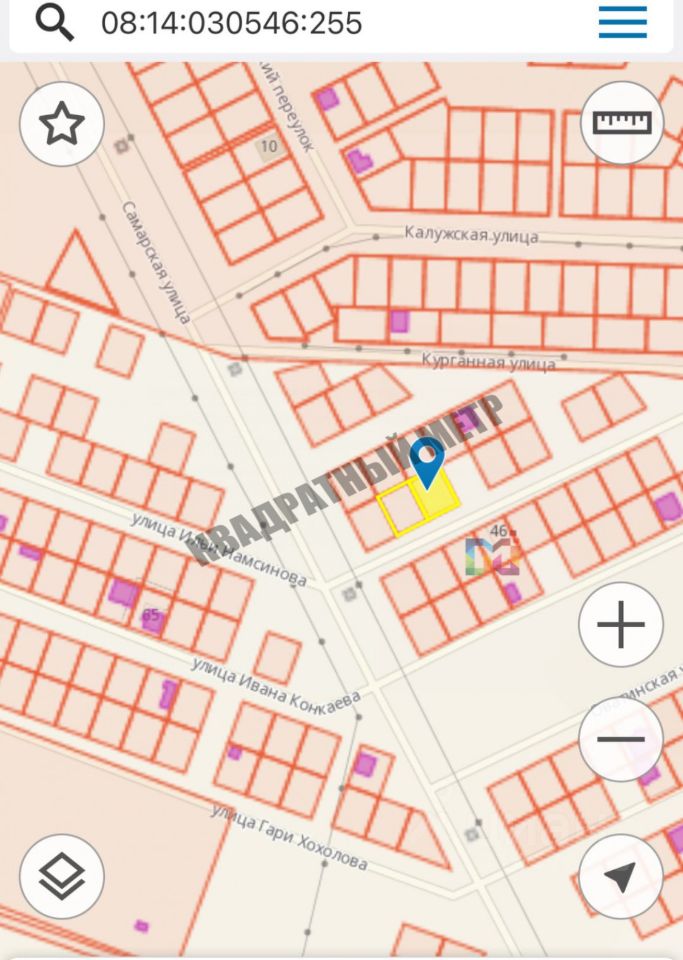The width and height of the screenshot is (683, 960).
Task: Zoom in with the plus button
Action: click(620, 626)
